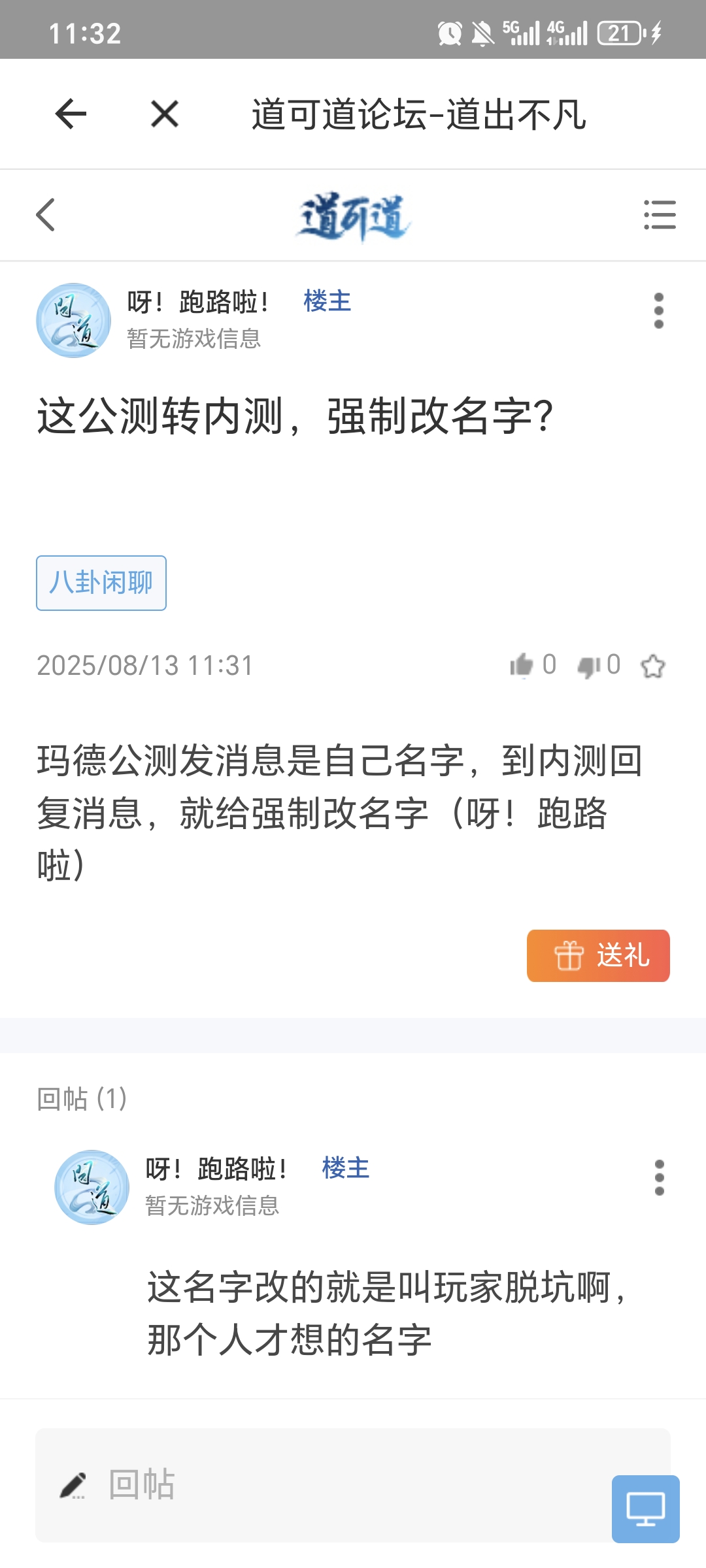The height and width of the screenshot is (1568, 706).
Task: Open the reply's three-dot options menu
Action: [659, 1177]
